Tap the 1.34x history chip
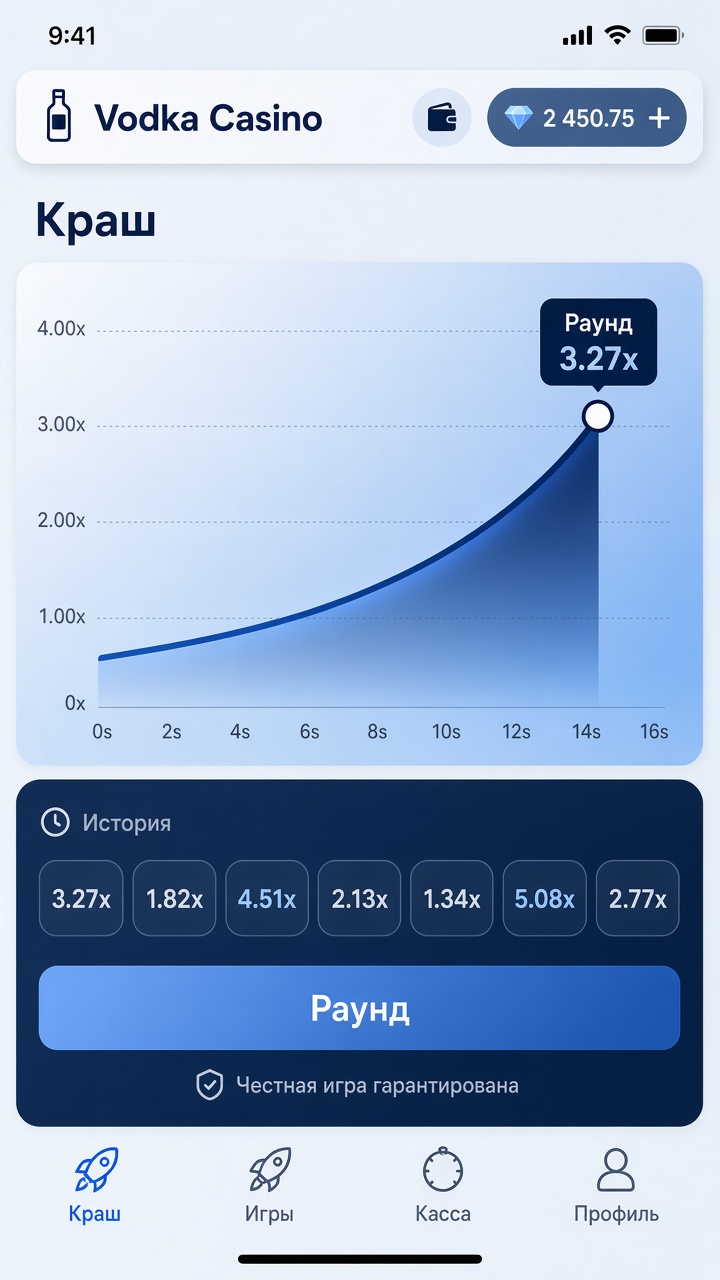 click(x=452, y=898)
